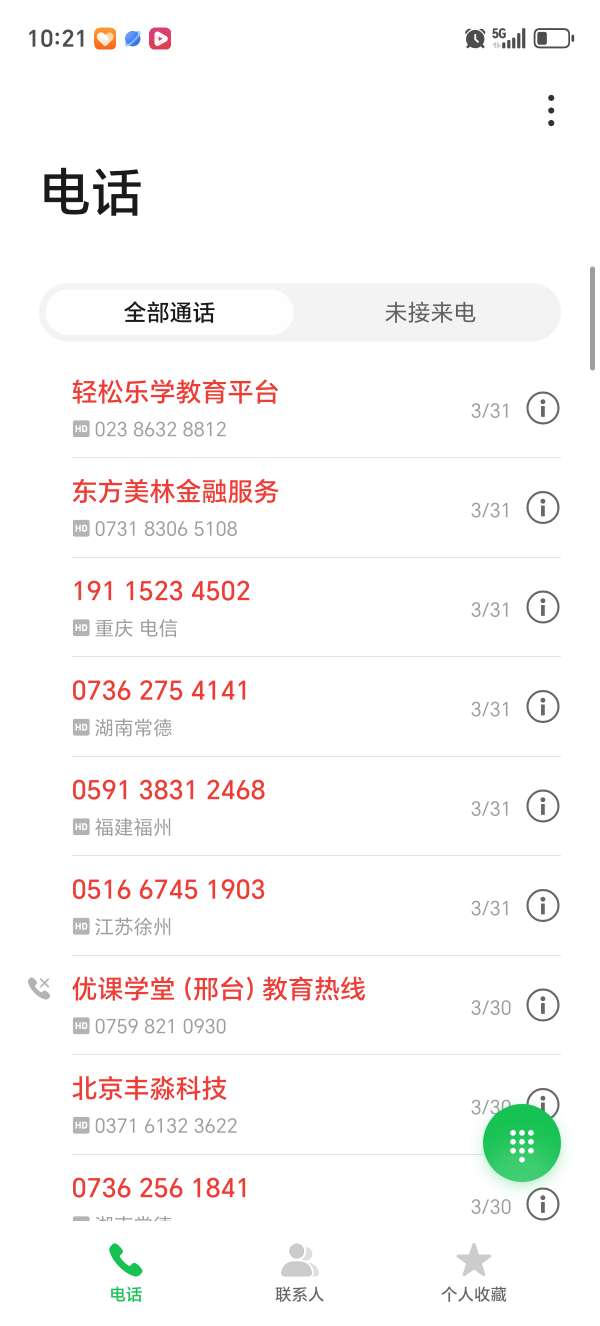
Task: Switch to the 未接来电 tab
Action: tap(429, 313)
